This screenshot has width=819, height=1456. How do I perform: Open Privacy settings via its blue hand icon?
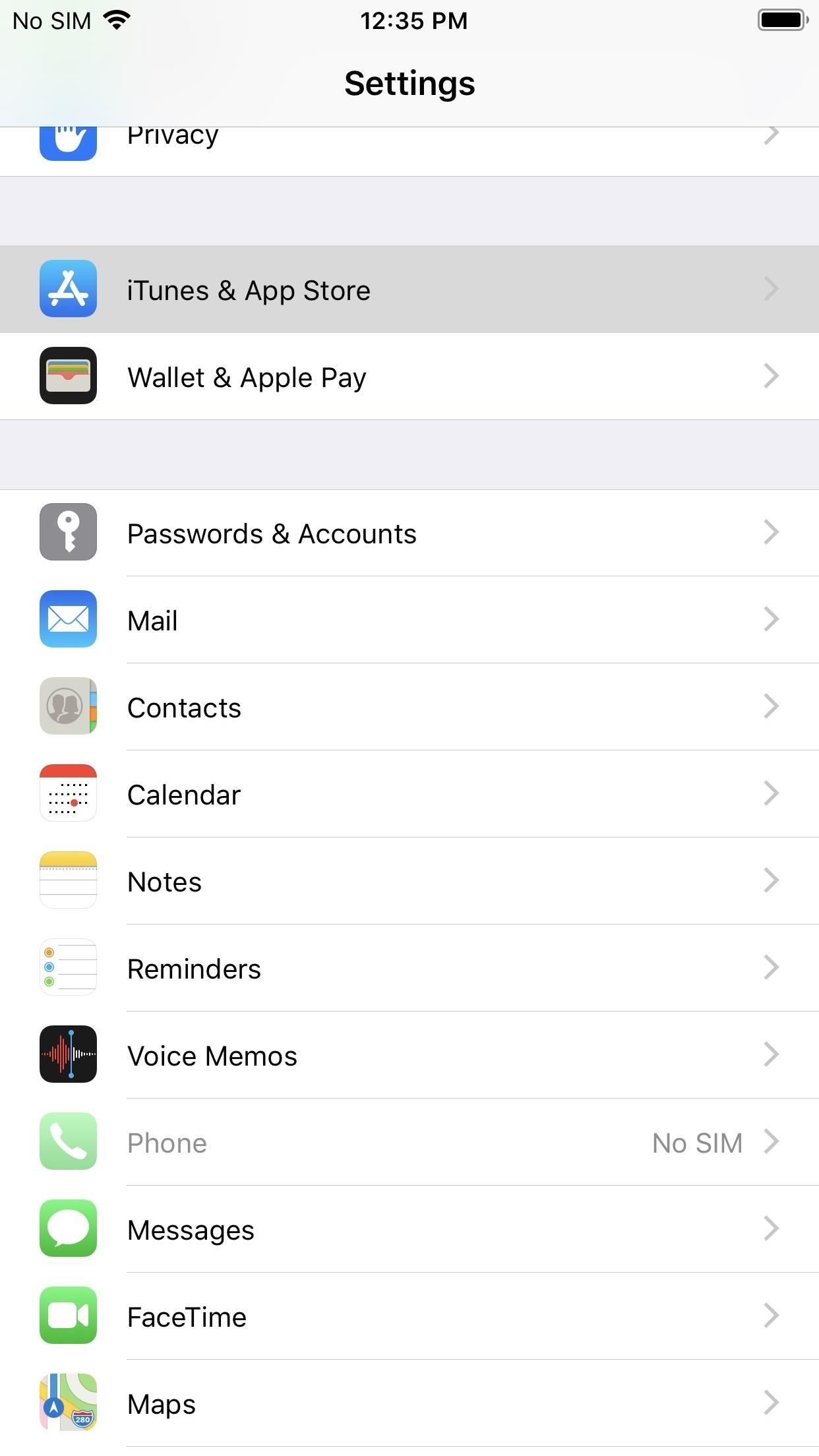68,138
